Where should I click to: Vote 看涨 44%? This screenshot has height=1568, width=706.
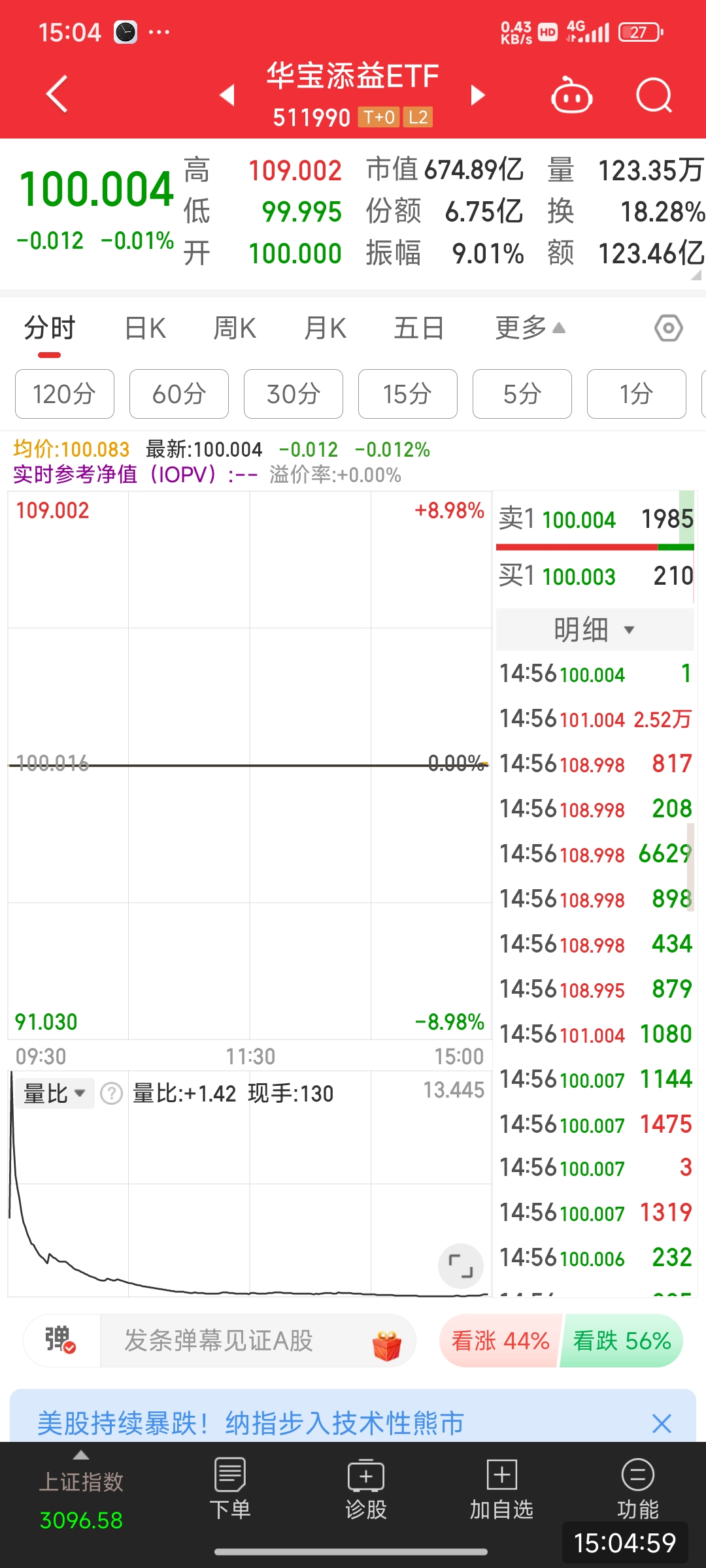[500, 1341]
